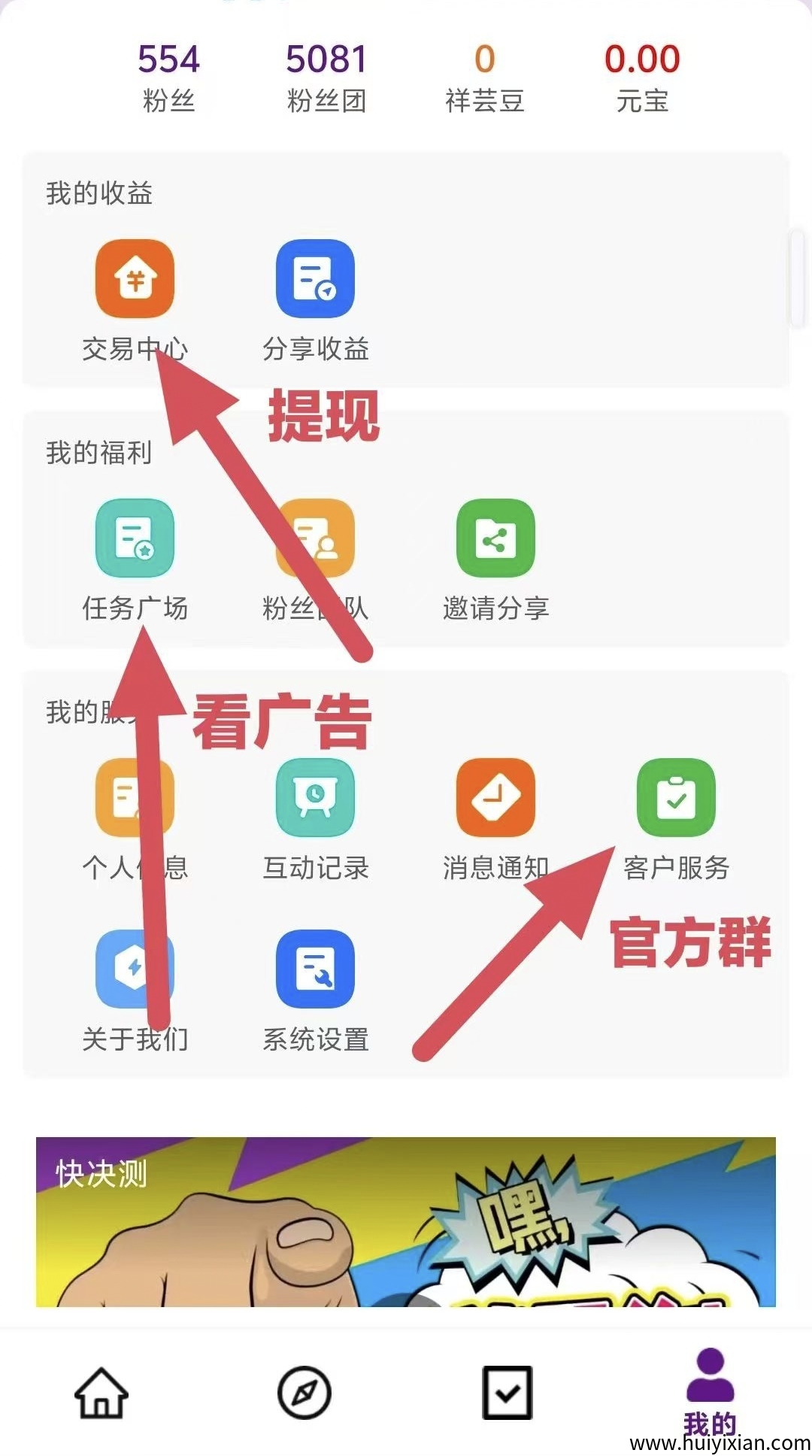Switch to the compass discover tab
Viewport: 812px width, 1456px height.
304,1393
